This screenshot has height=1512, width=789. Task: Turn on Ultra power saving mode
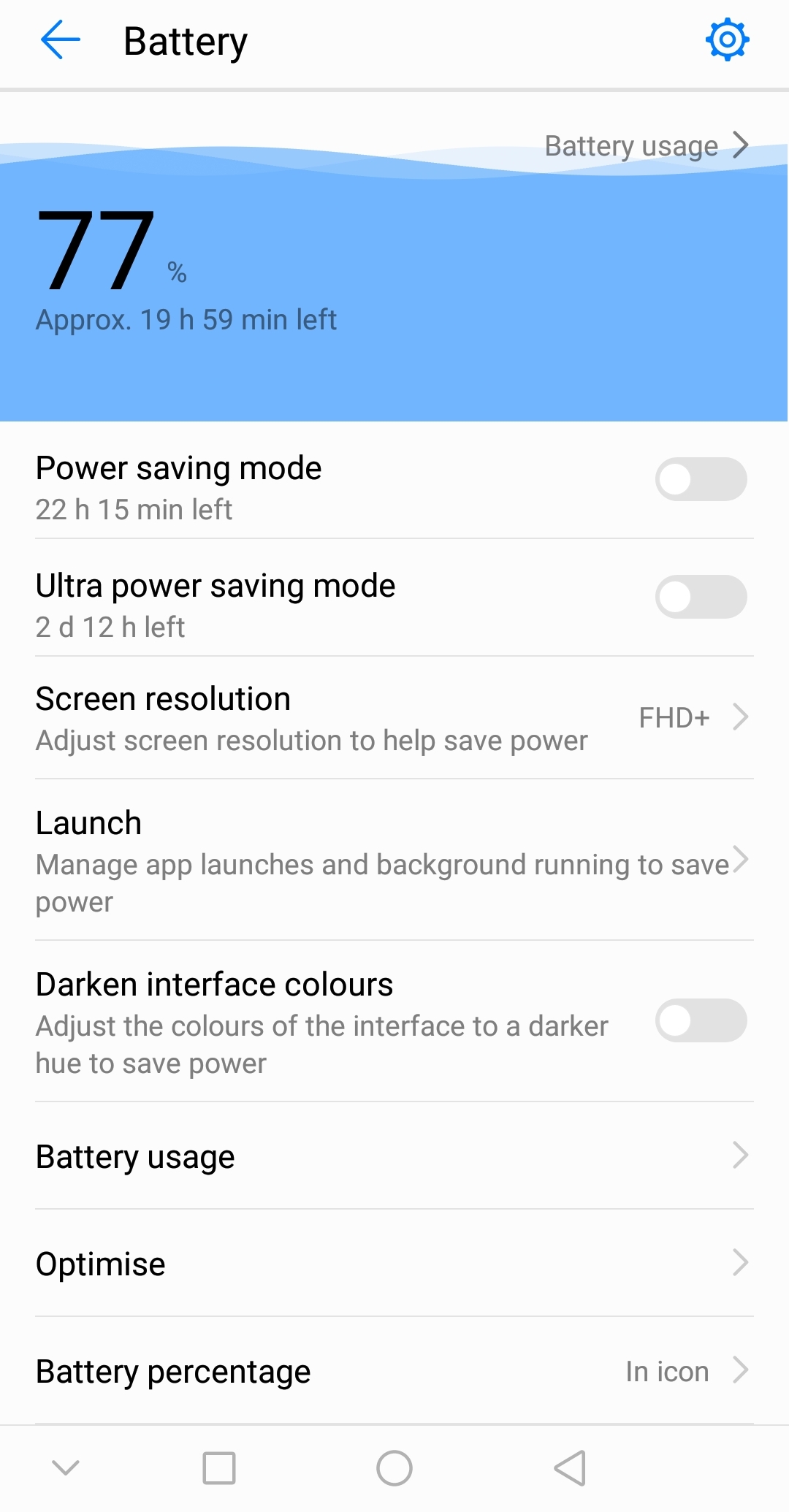tap(701, 597)
